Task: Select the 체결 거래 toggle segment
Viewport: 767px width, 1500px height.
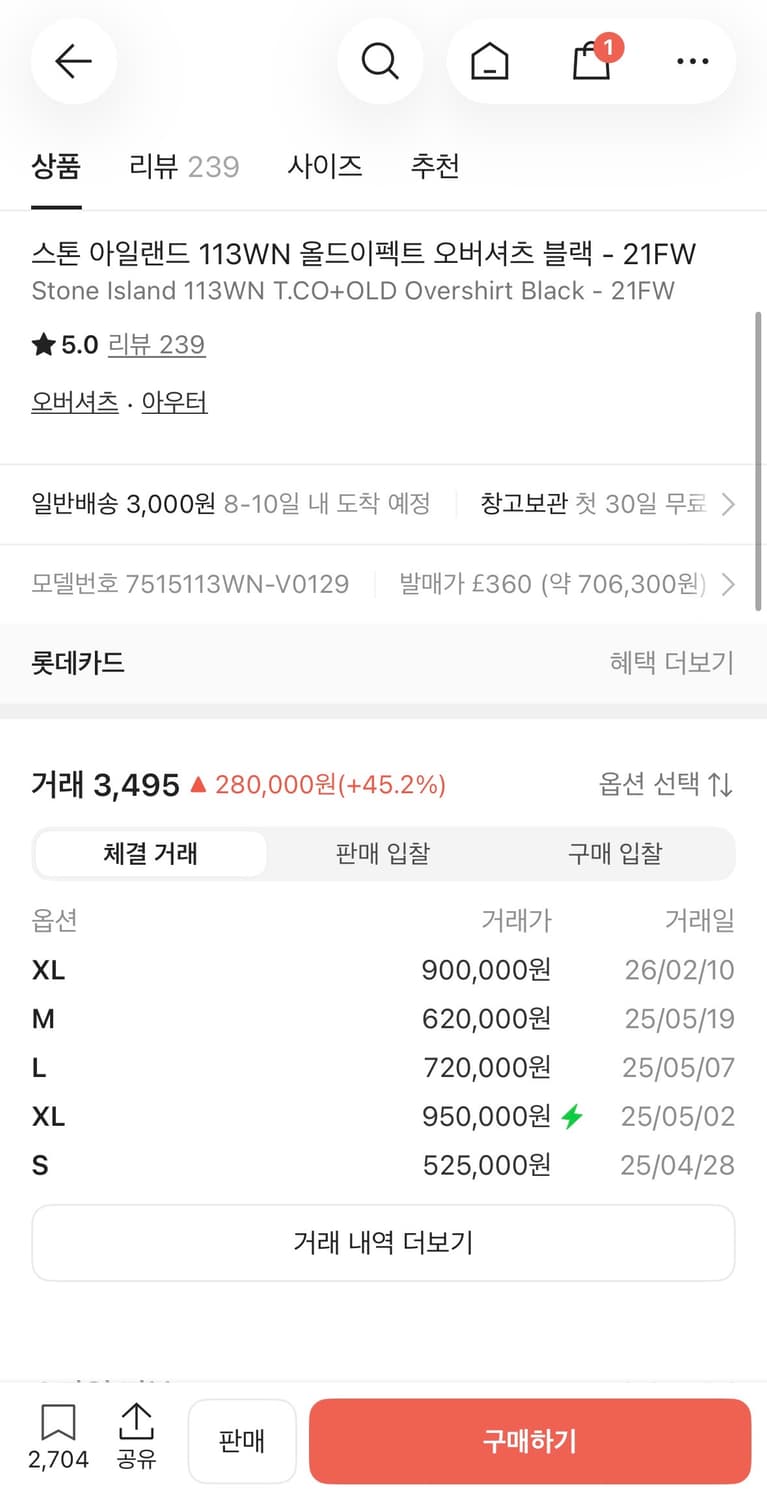Action: tap(150, 853)
